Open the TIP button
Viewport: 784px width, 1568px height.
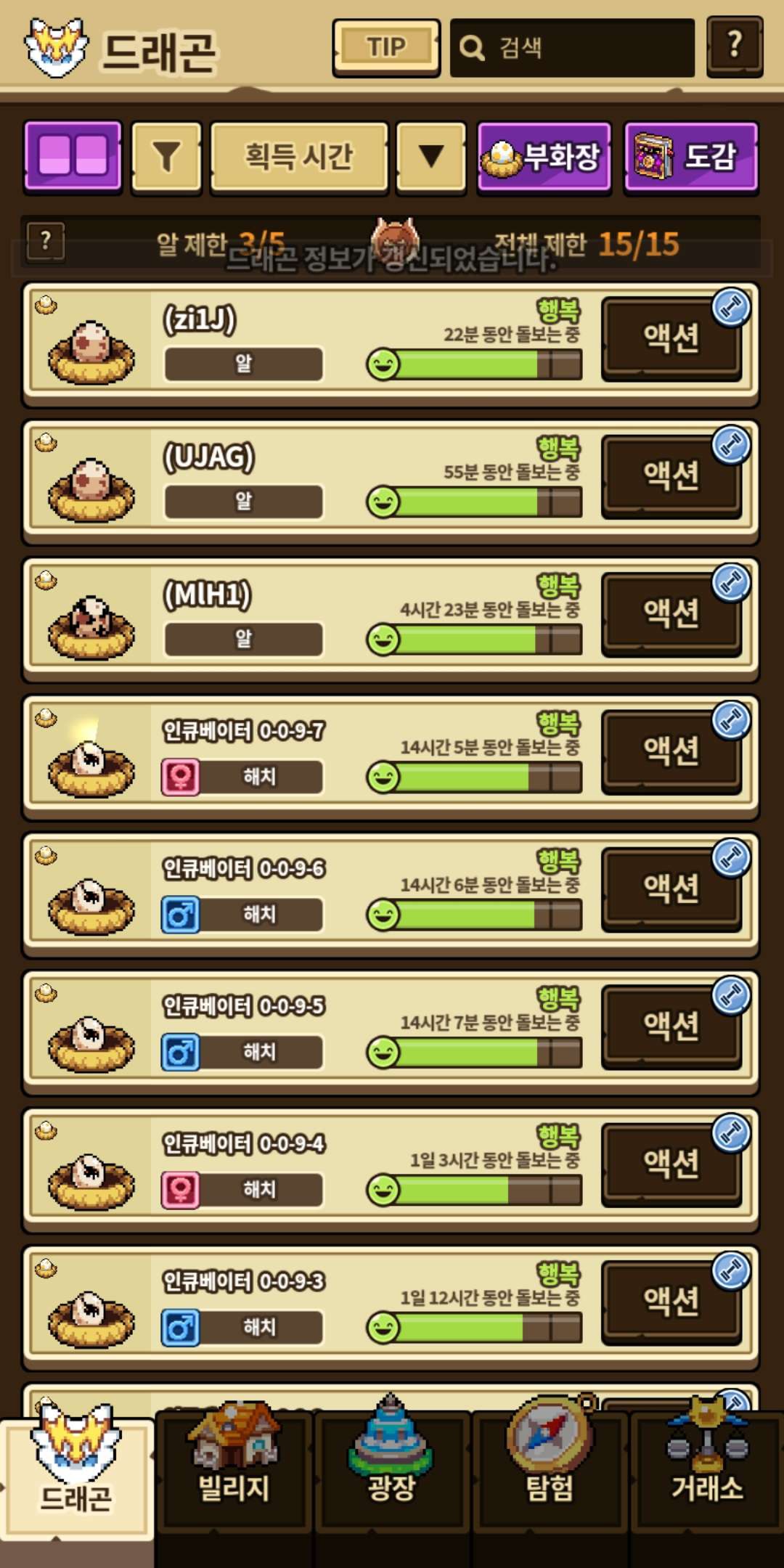(386, 48)
